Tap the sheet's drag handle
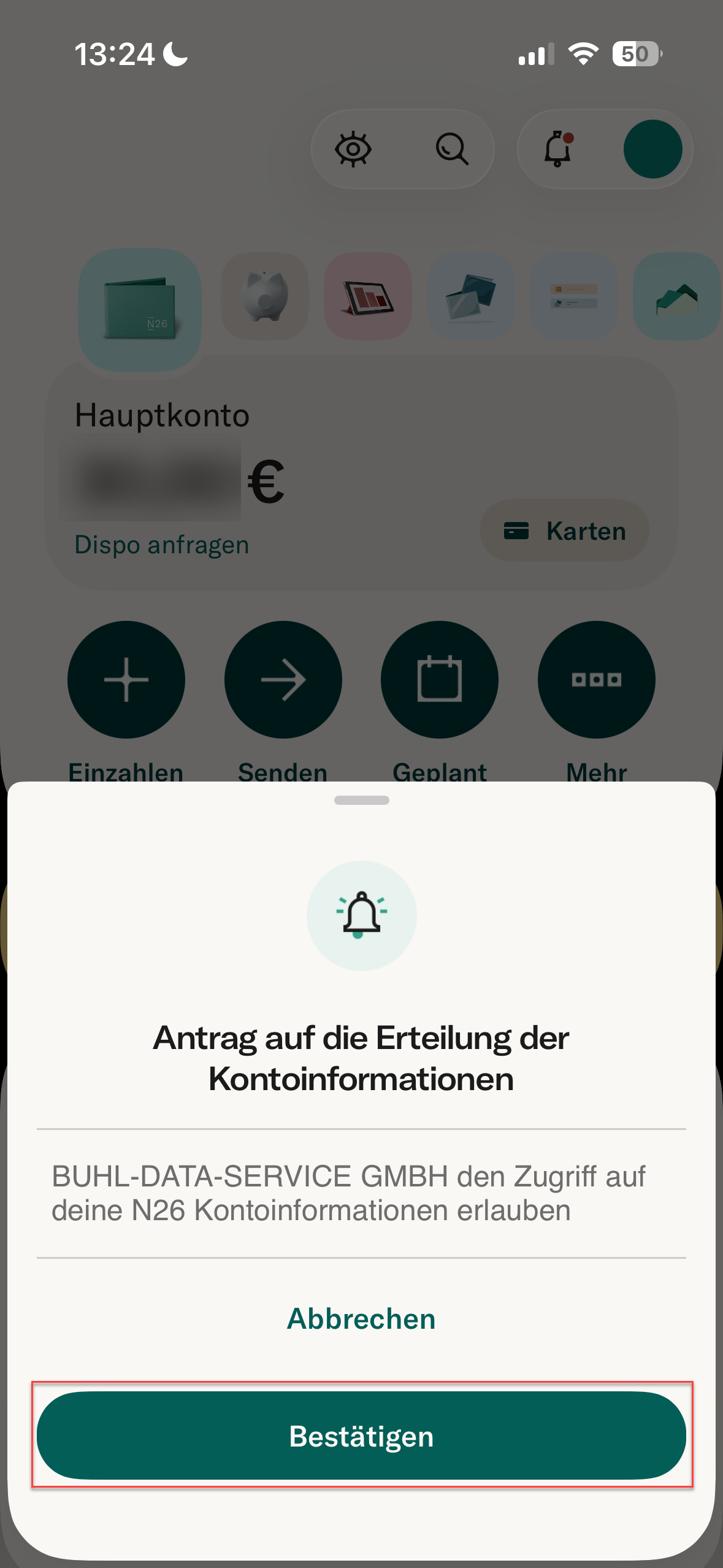 click(x=362, y=800)
